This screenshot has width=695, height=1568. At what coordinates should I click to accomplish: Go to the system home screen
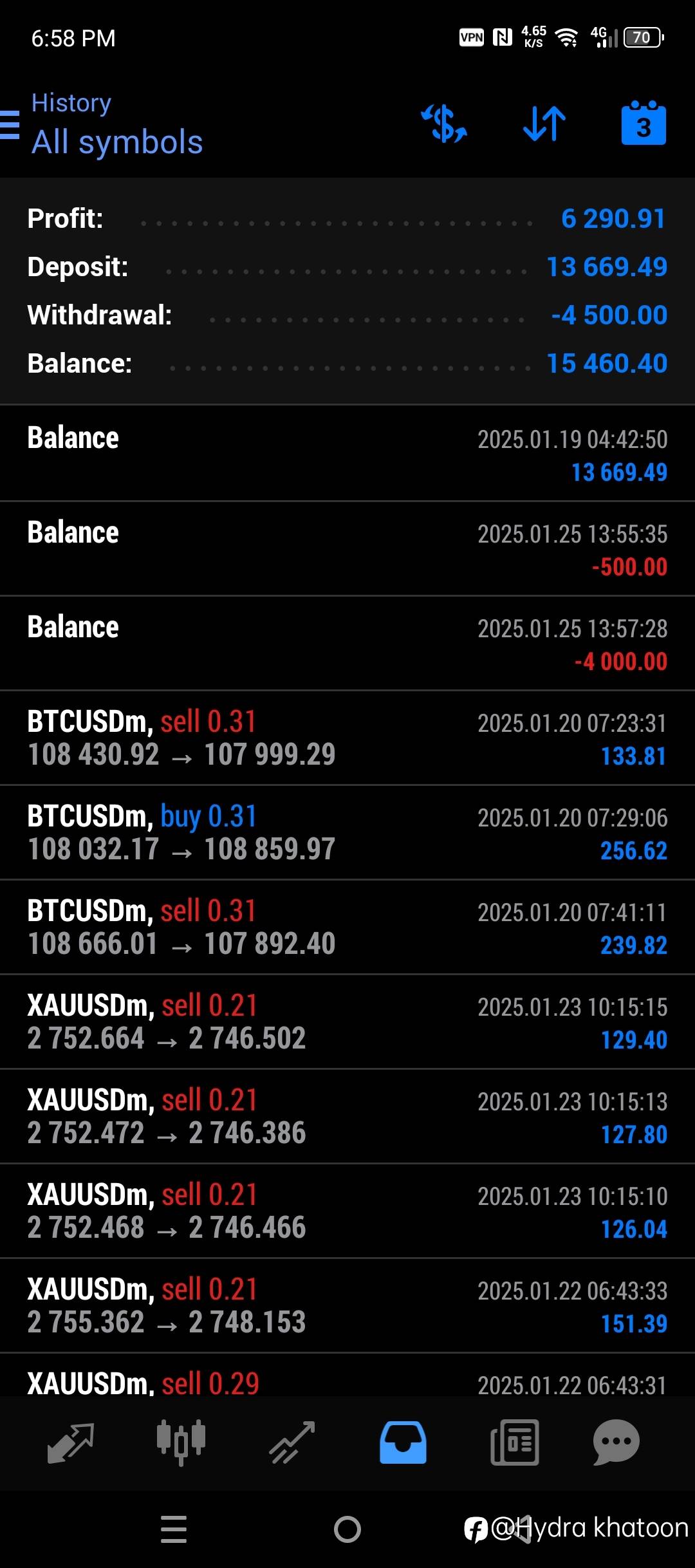click(x=347, y=1529)
